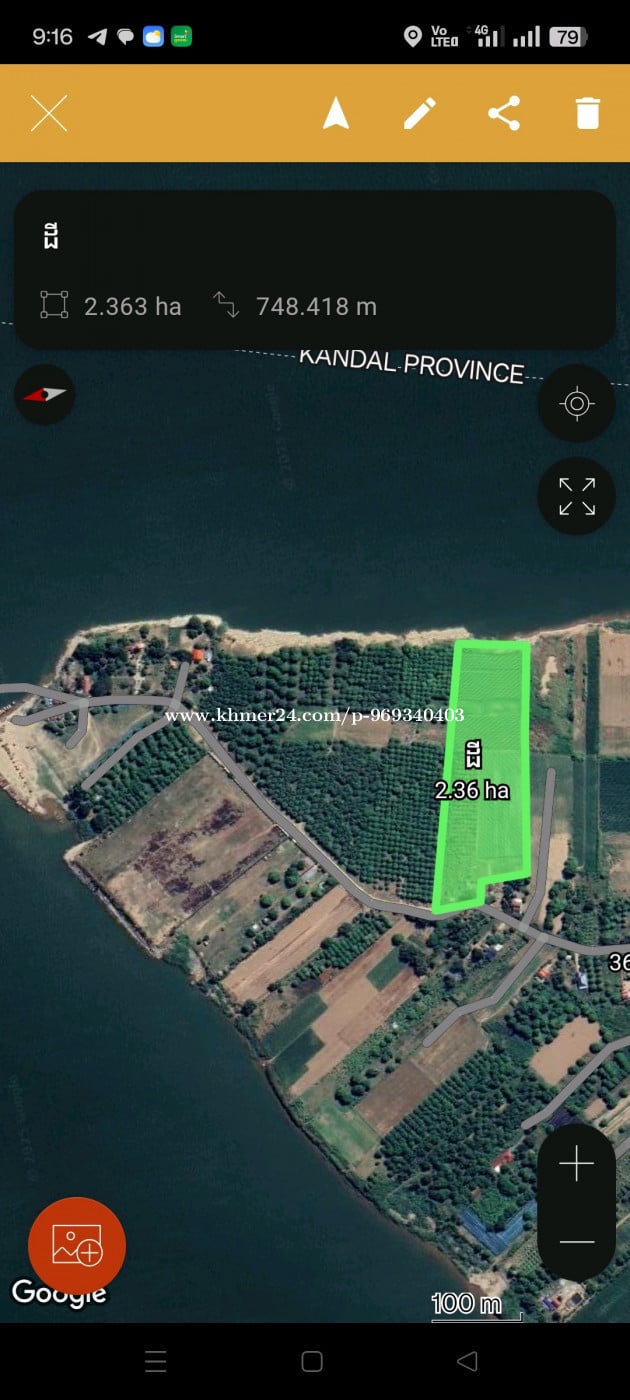This screenshot has width=630, height=1400.
Task: Expand the map to full screen
Action: (x=576, y=496)
